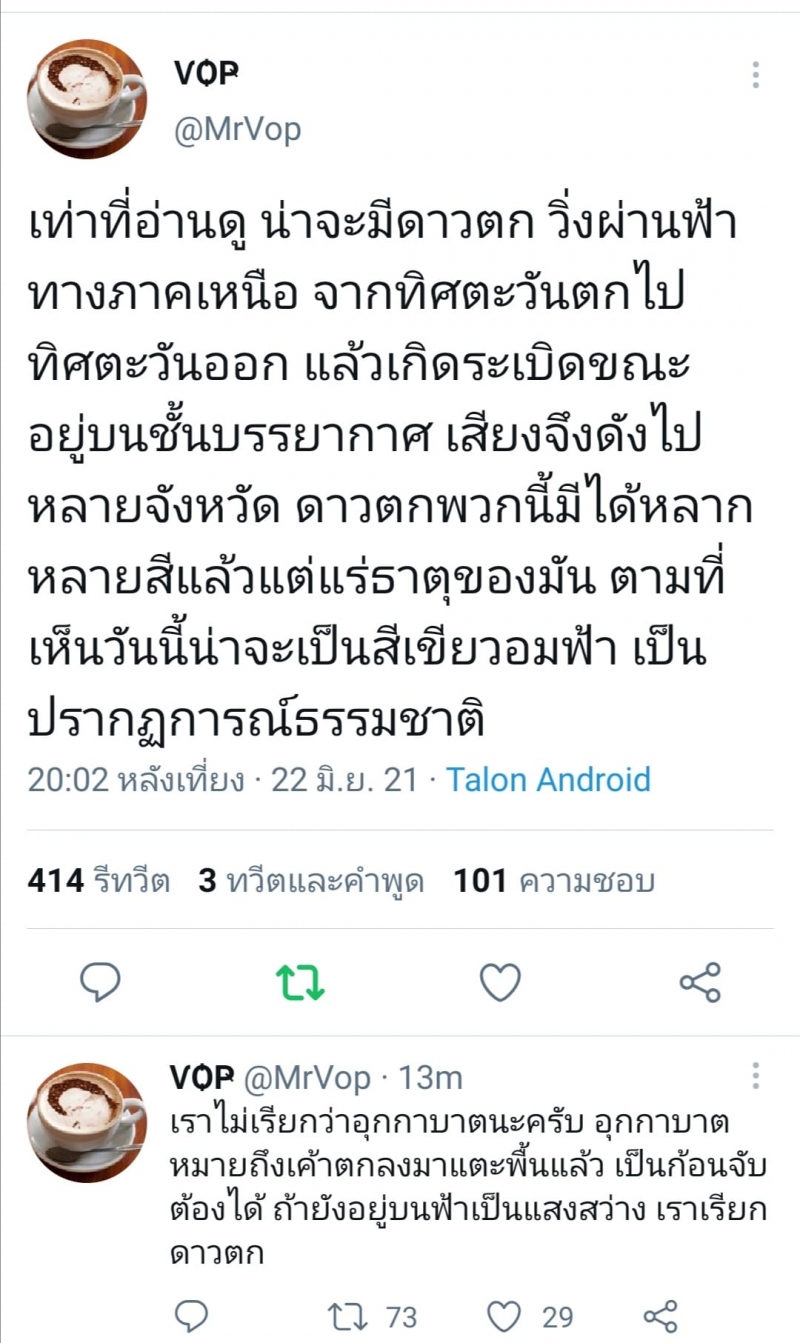This screenshot has height=1343, width=800.
Task: Open VOP avatar on the 13m reply
Action: click(86, 1121)
